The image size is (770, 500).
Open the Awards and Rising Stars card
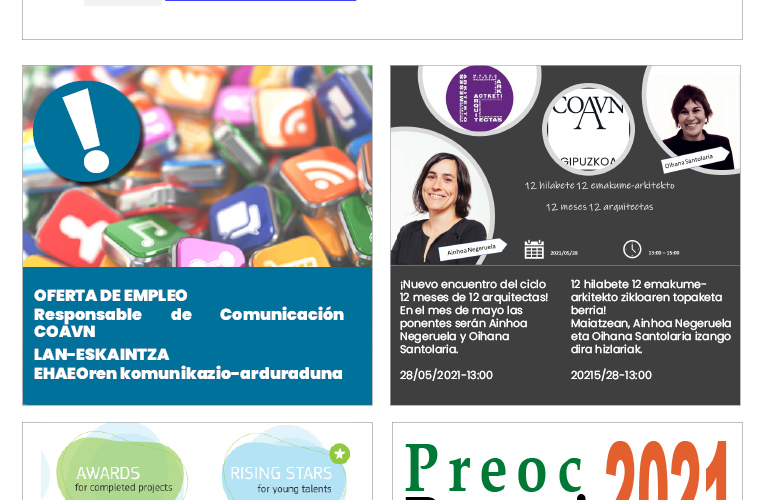(x=197, y=465)
